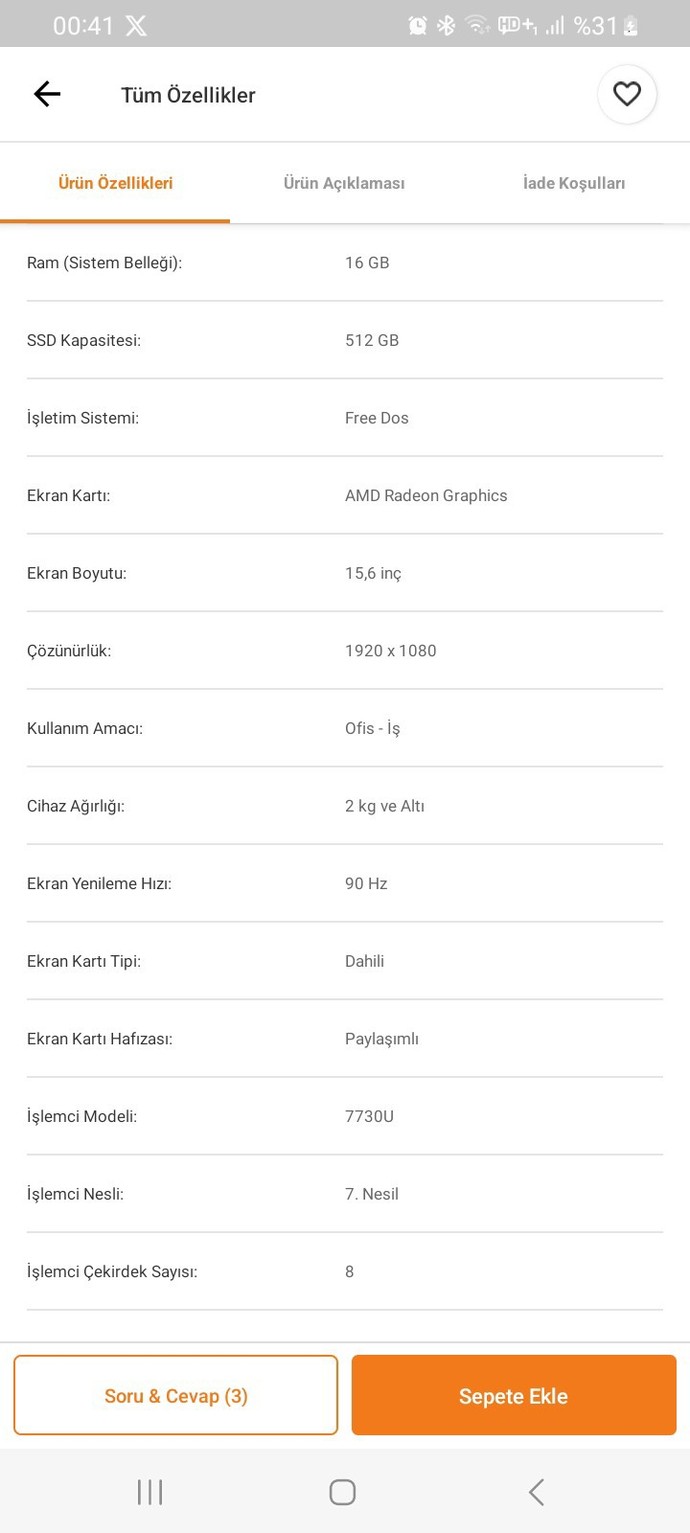Screen dimensions: 690x1533
Task: Switch to the Ürün Açıklaması tab
Action: point(344,183)
